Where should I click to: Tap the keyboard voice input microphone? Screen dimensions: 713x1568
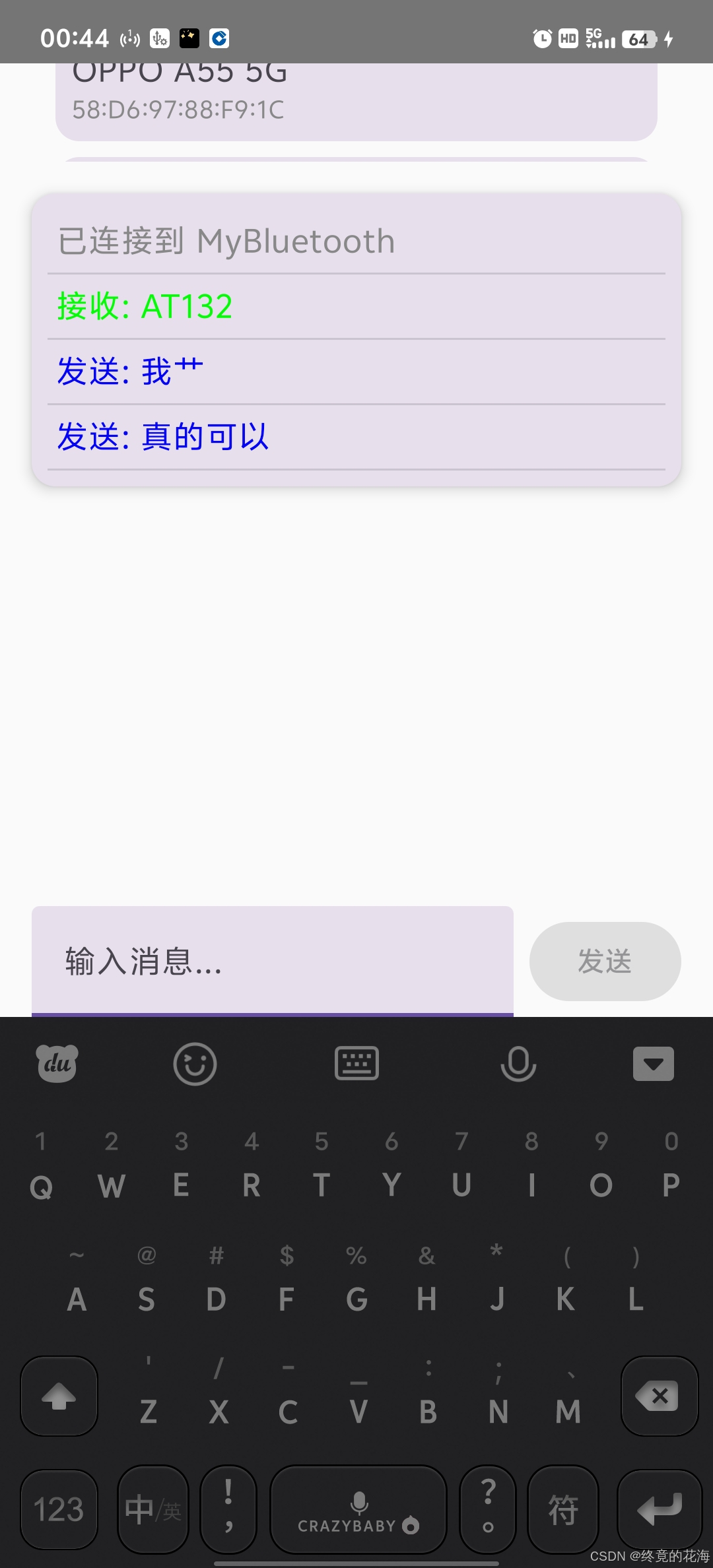coord(518,1064)
